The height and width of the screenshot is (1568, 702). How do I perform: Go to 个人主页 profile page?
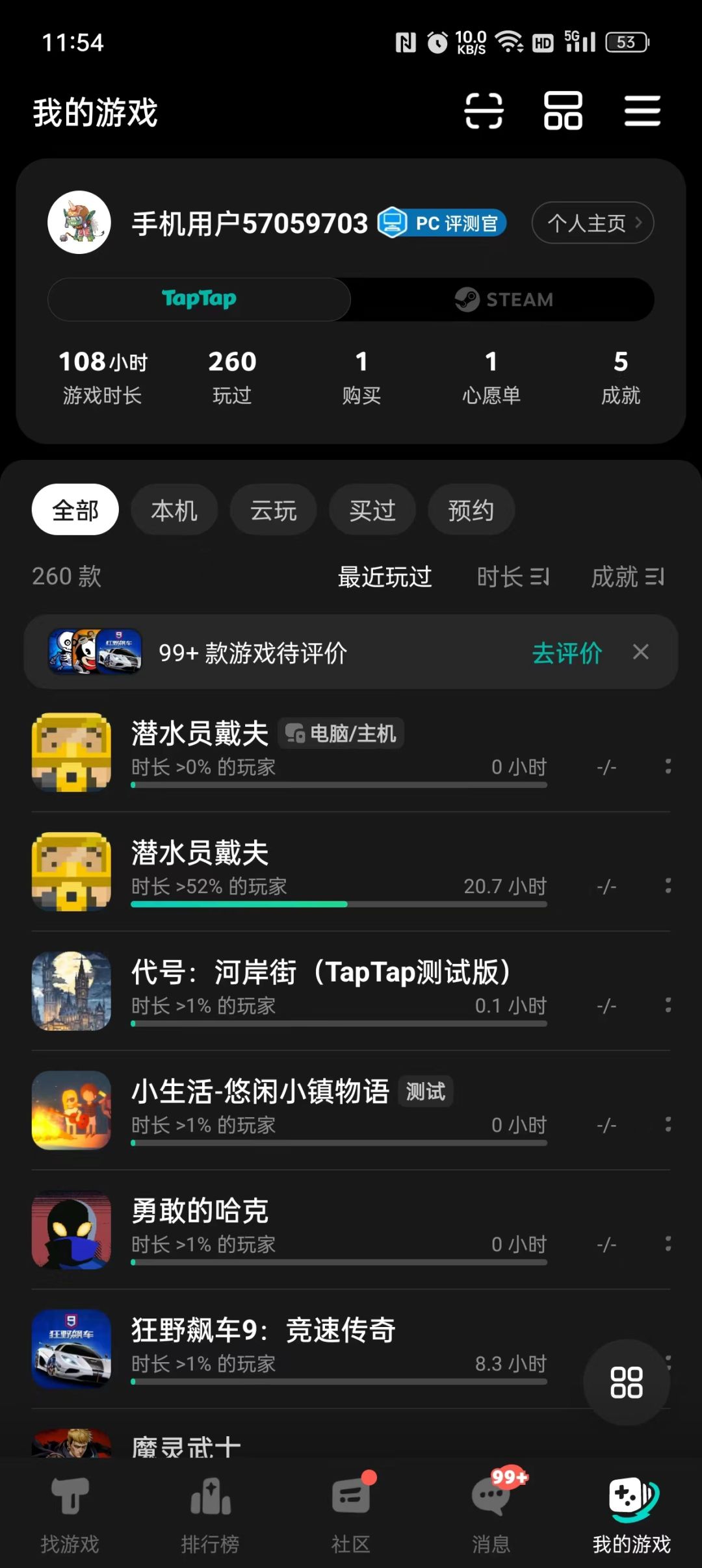pyautogui.click(x=592, y=223)
